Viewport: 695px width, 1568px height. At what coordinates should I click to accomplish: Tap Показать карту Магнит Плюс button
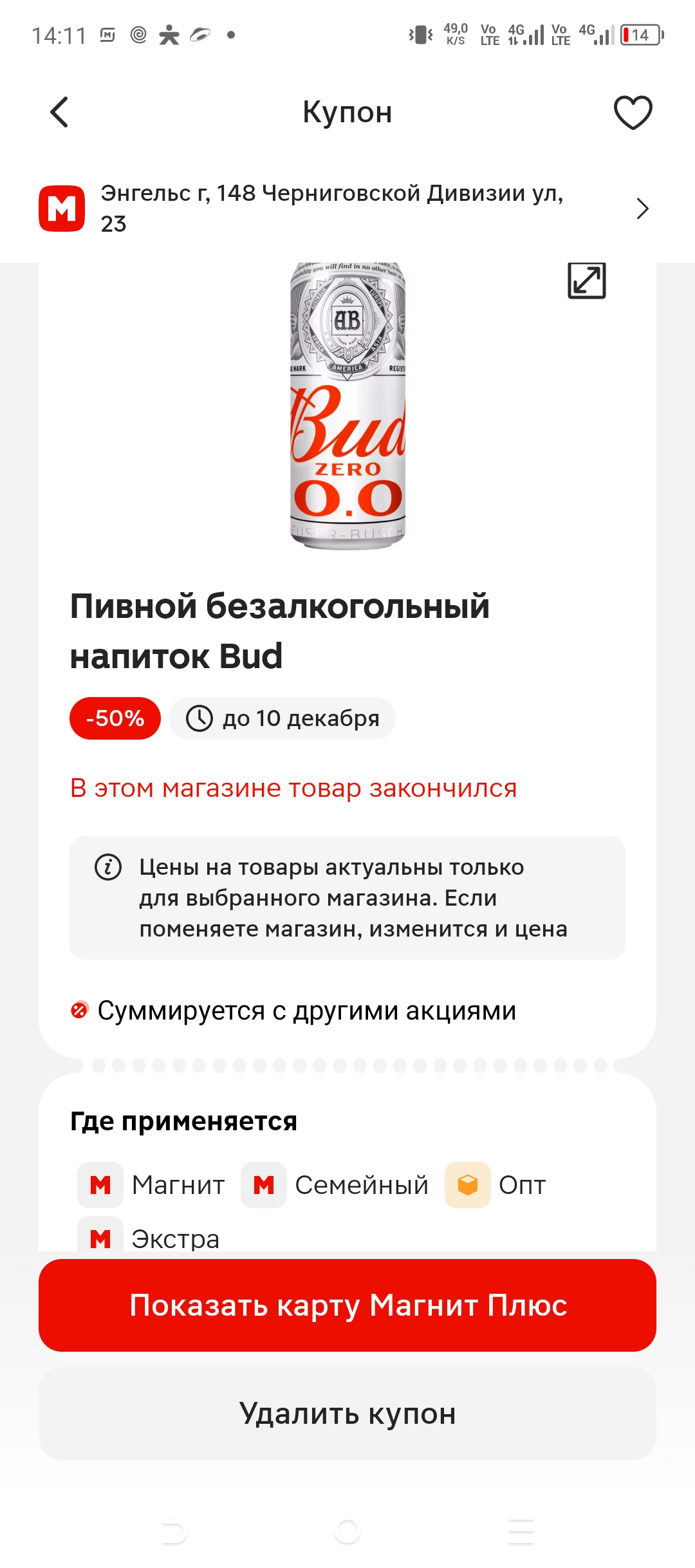(347, 1305)
